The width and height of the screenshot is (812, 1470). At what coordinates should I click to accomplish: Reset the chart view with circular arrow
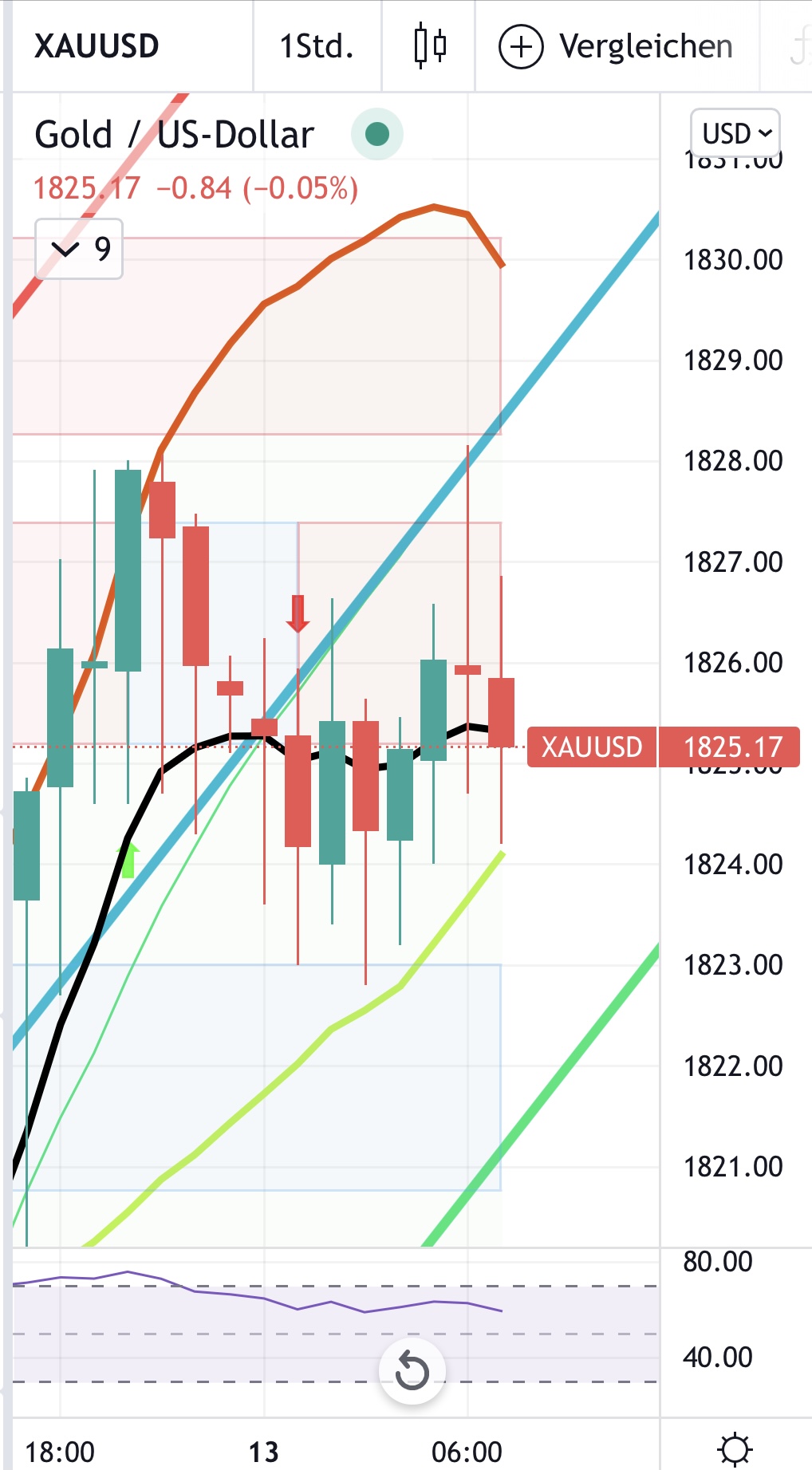tap(412, 1370)
